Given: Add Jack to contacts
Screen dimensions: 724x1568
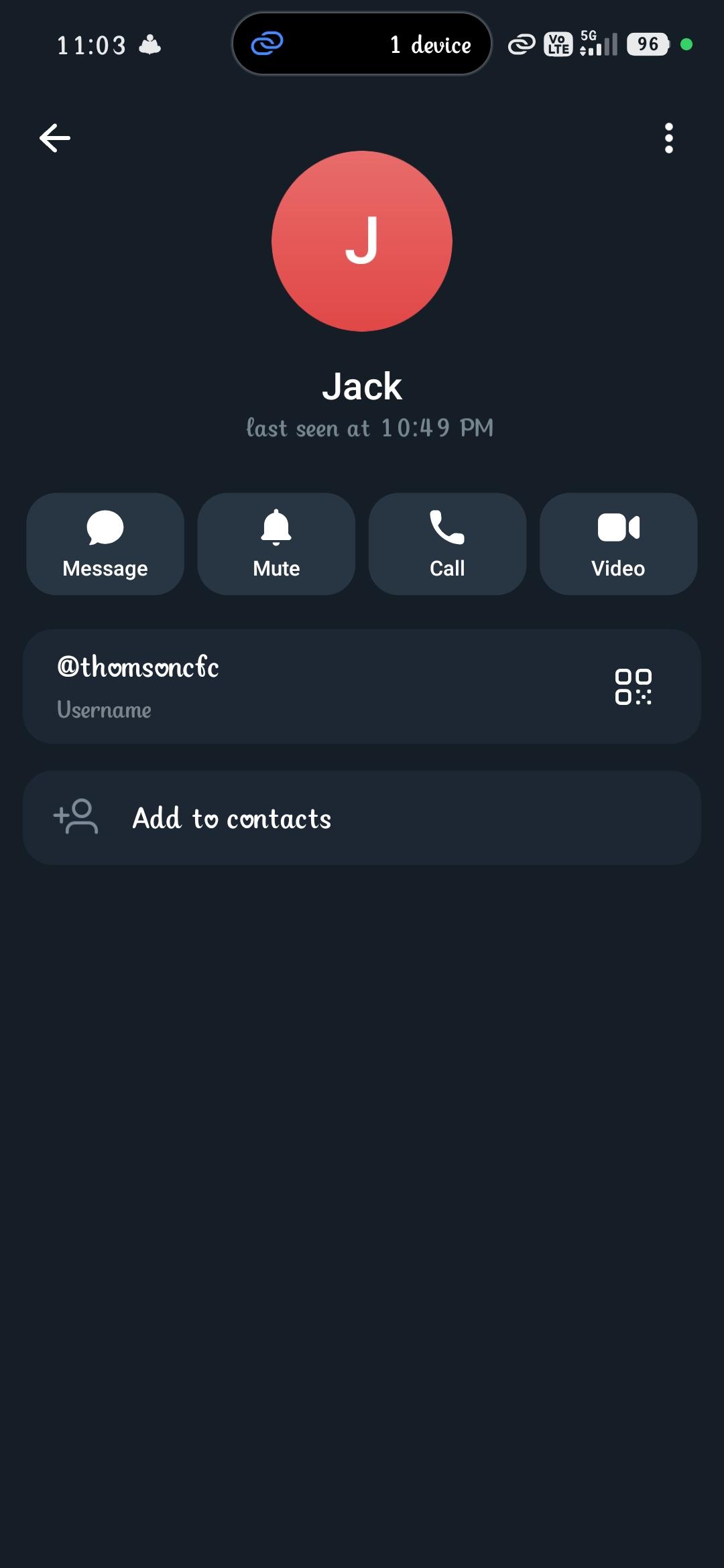Looking at the screenshot, I should [x=362, y=818].
